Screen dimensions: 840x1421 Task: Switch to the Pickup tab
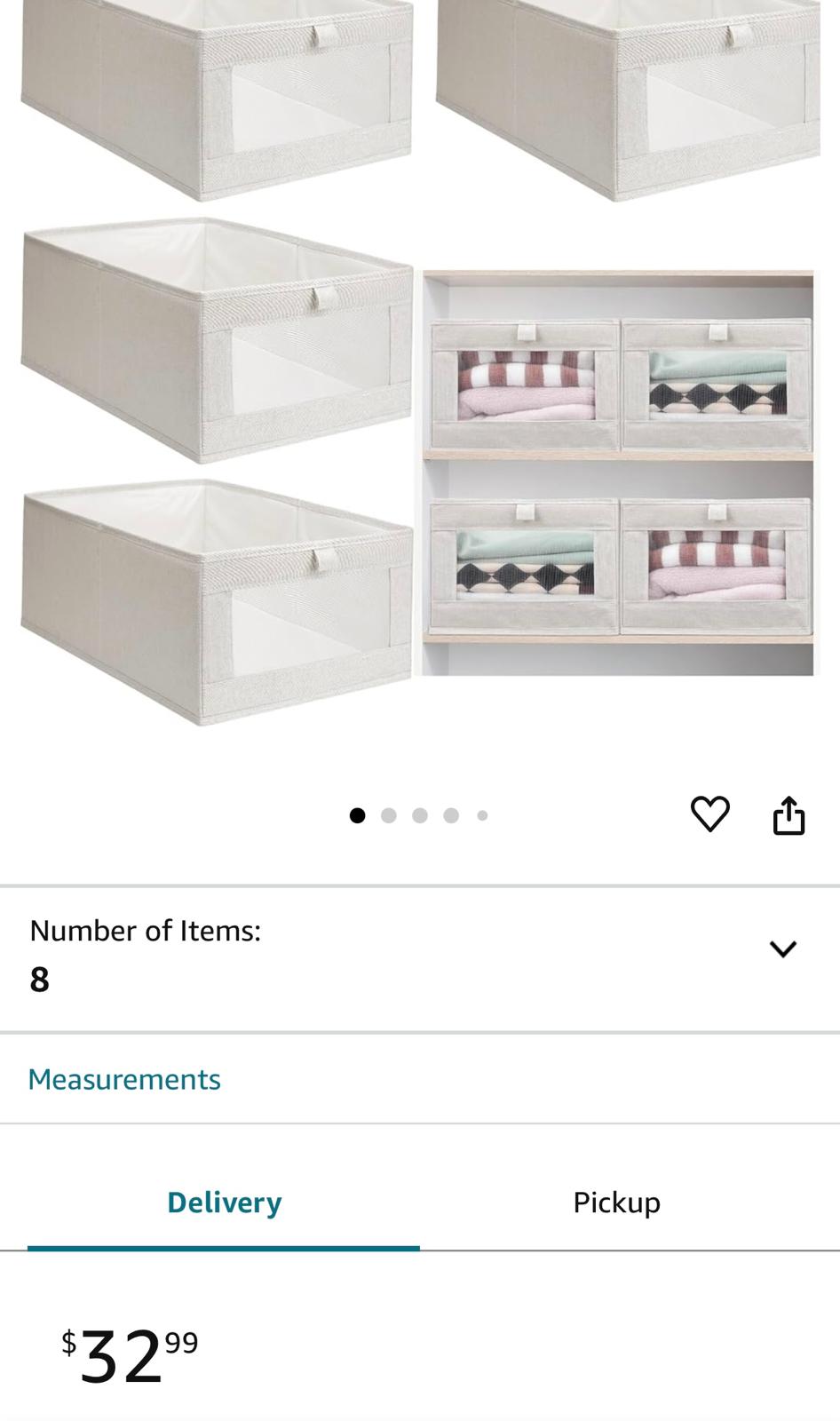(x=616, y=1203)
